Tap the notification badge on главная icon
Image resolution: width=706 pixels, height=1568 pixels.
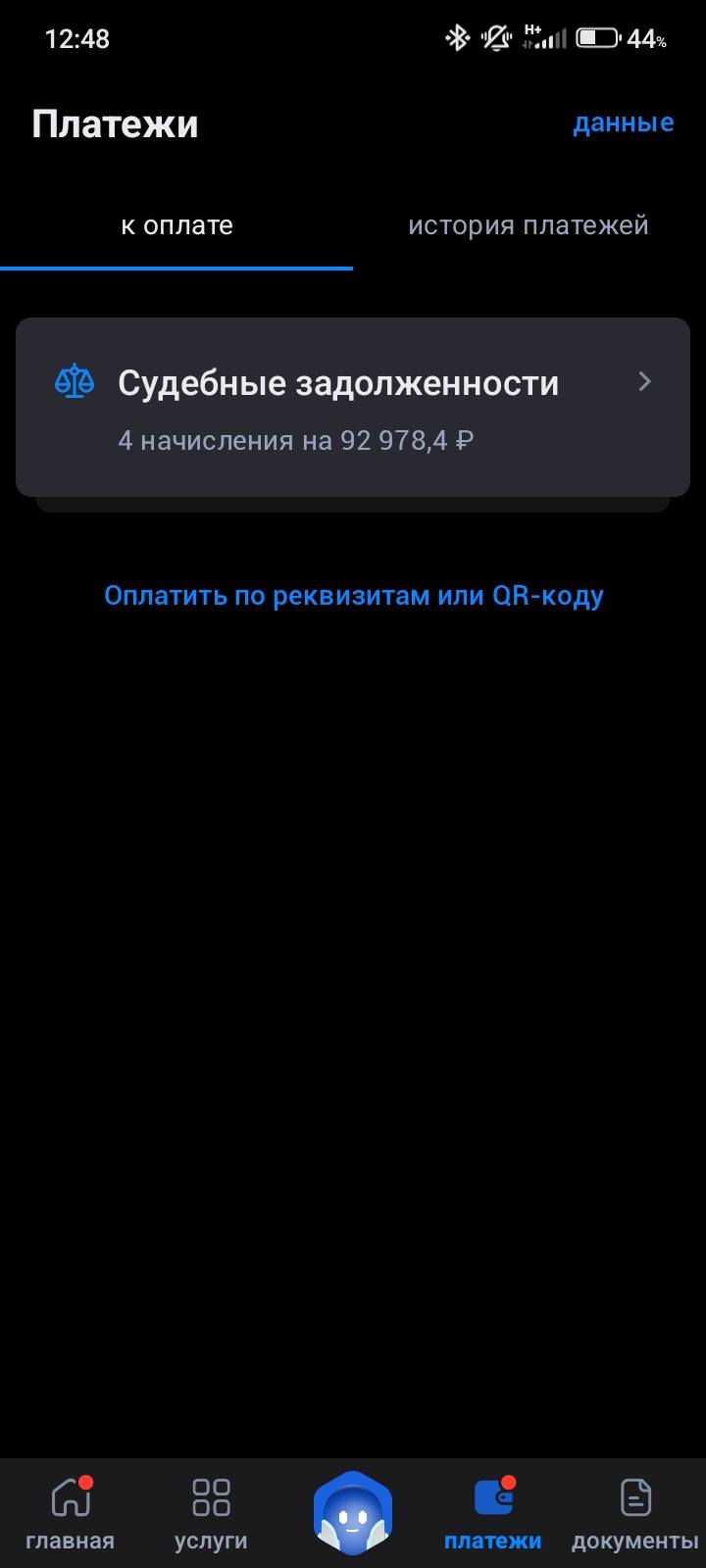pyautogui.click(x=87, y=1482)
